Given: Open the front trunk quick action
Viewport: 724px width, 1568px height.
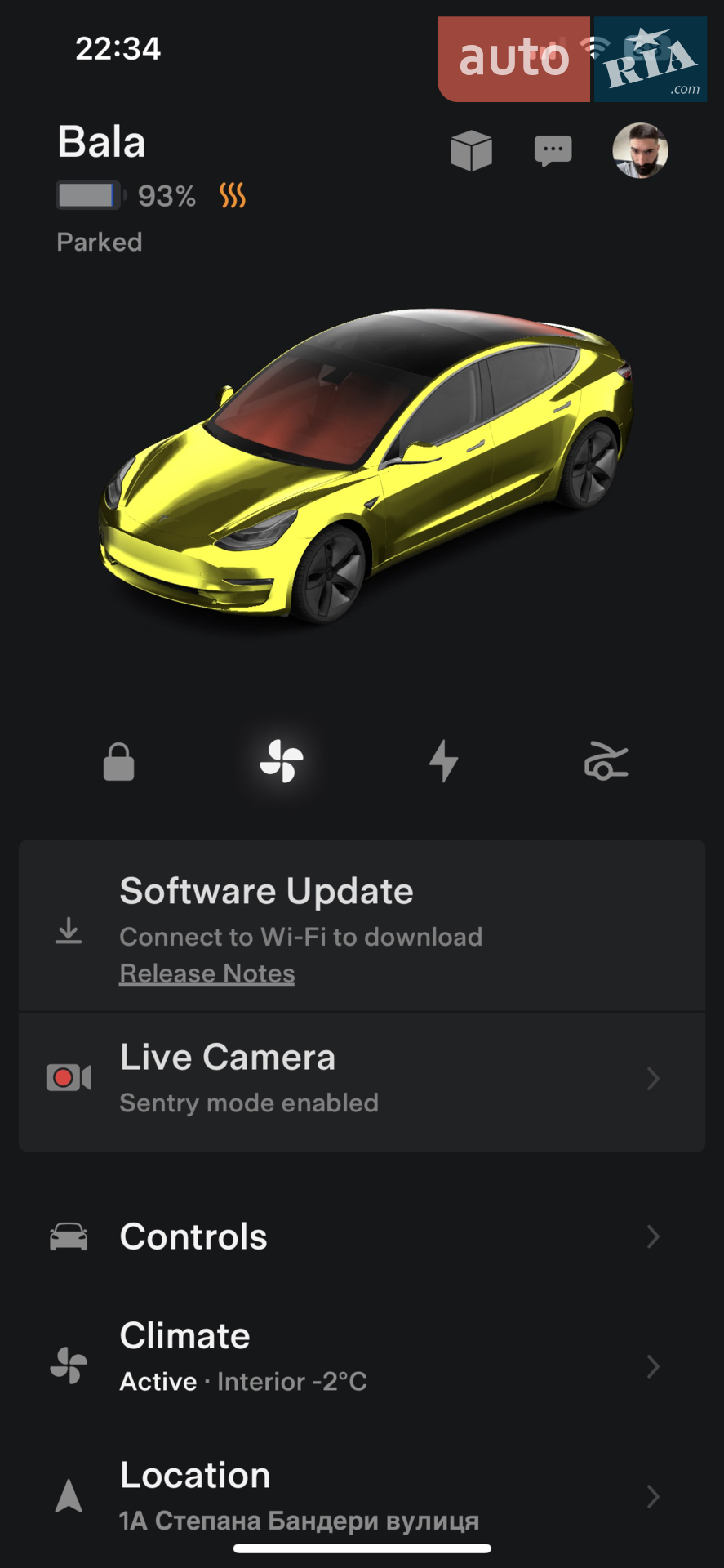Looking at the screenshot, I should tap(606, 761).
